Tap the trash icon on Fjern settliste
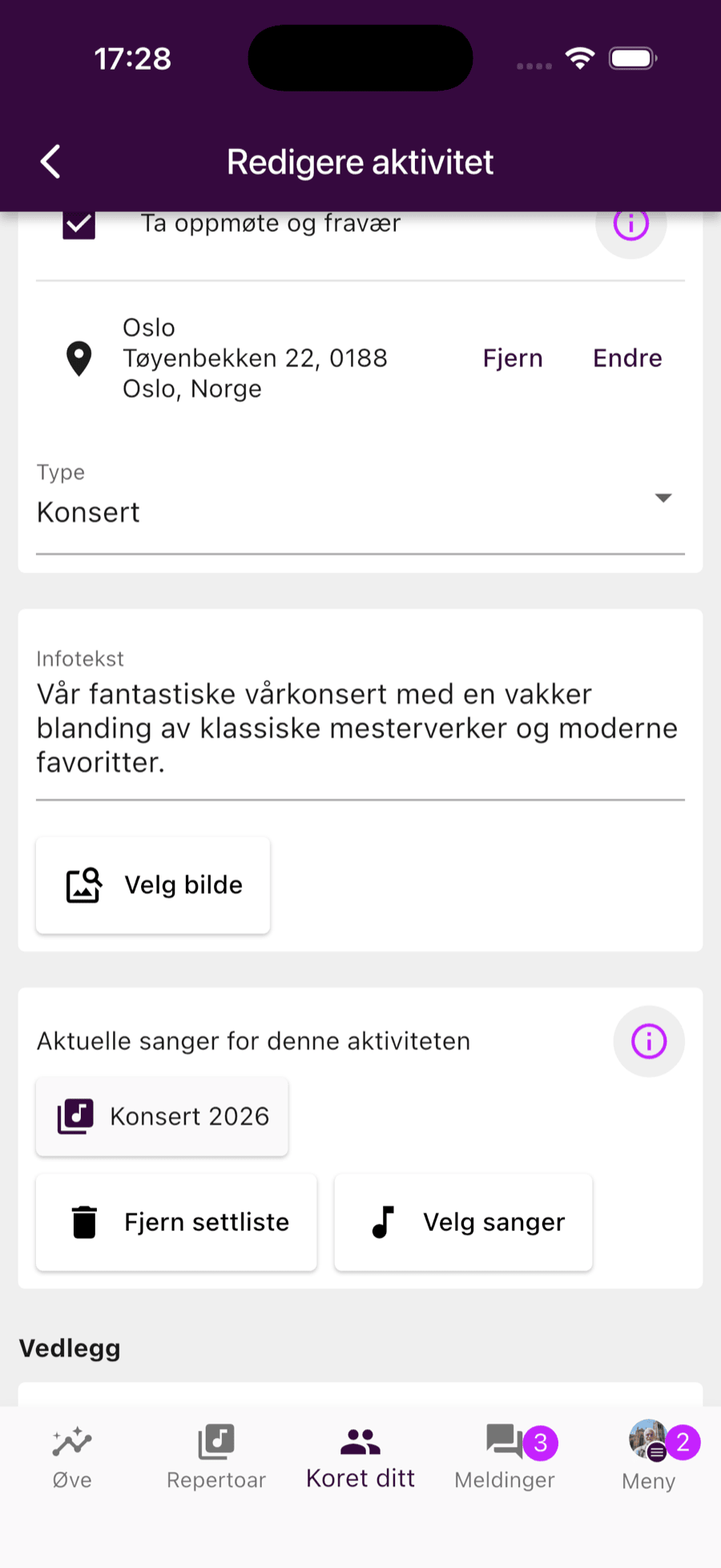Image resolution: width=721 pixels, height=1568 pixels. 83,1222
